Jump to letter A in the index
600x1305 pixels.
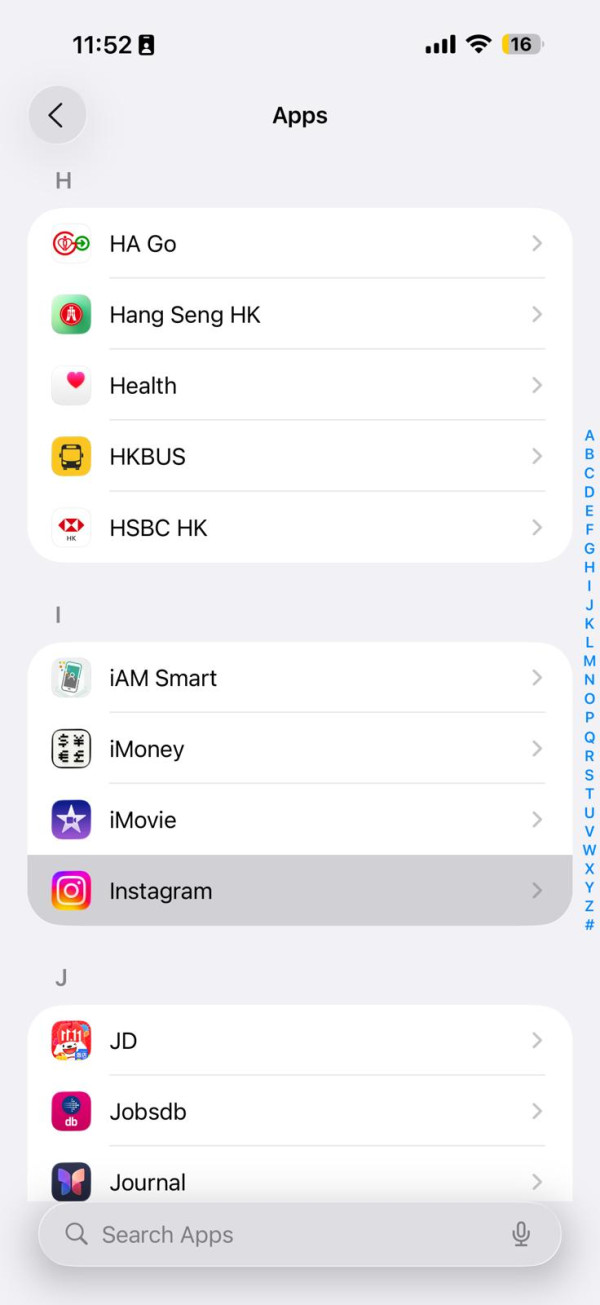tap(589, 436)
